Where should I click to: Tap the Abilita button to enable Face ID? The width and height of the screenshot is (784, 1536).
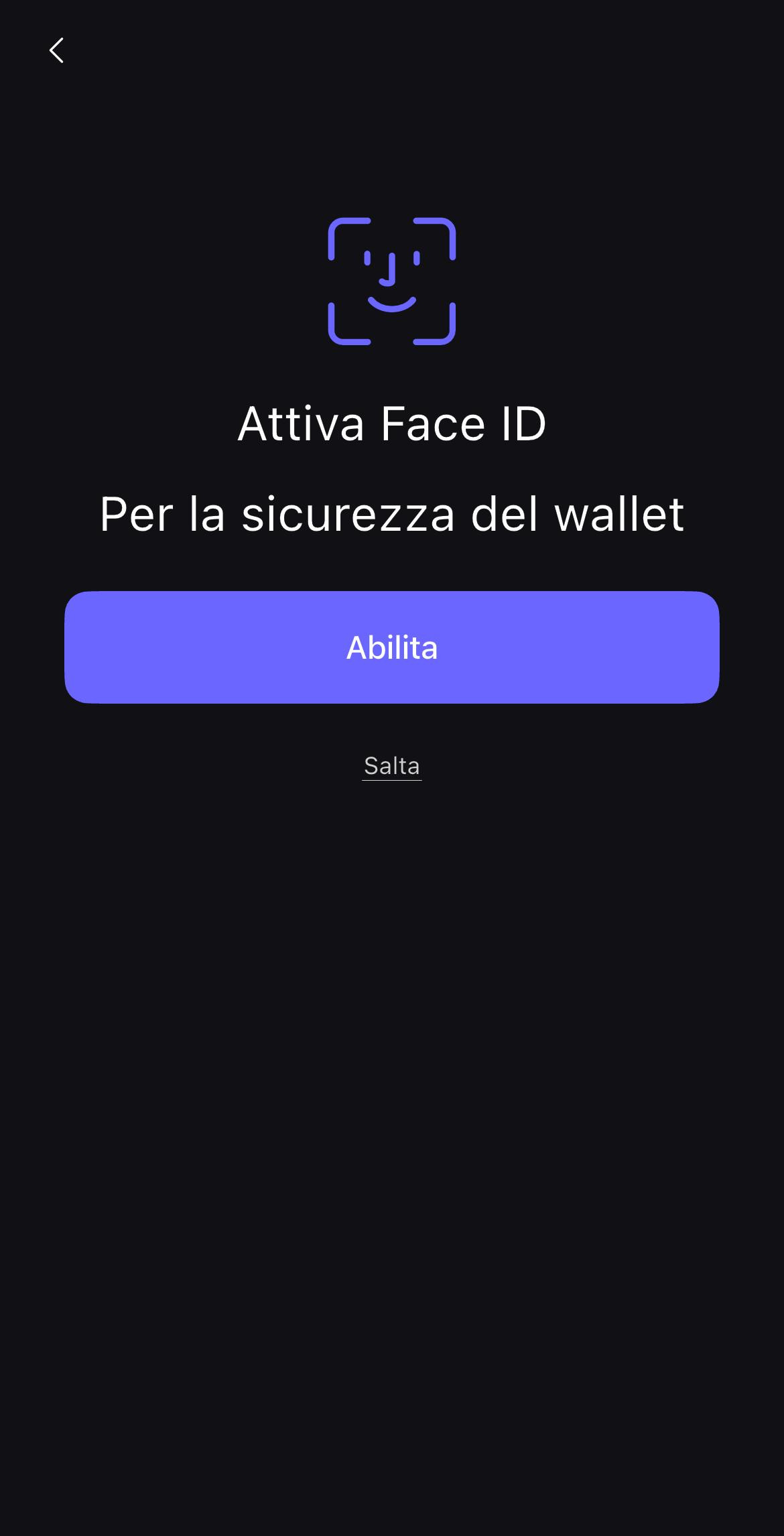point(392,647)
